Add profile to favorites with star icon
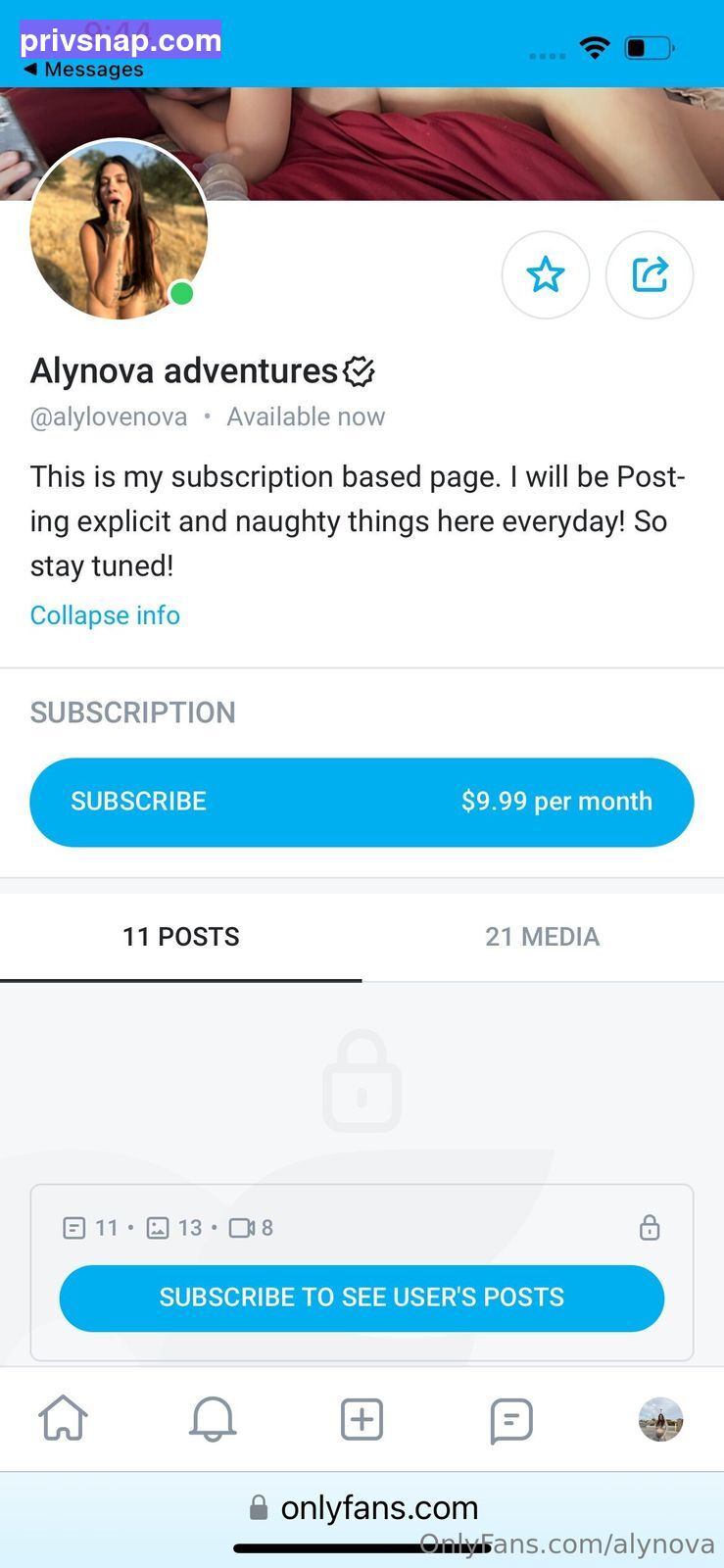The height and width of the screenshot is (1568, 724). tap(546, 275)
